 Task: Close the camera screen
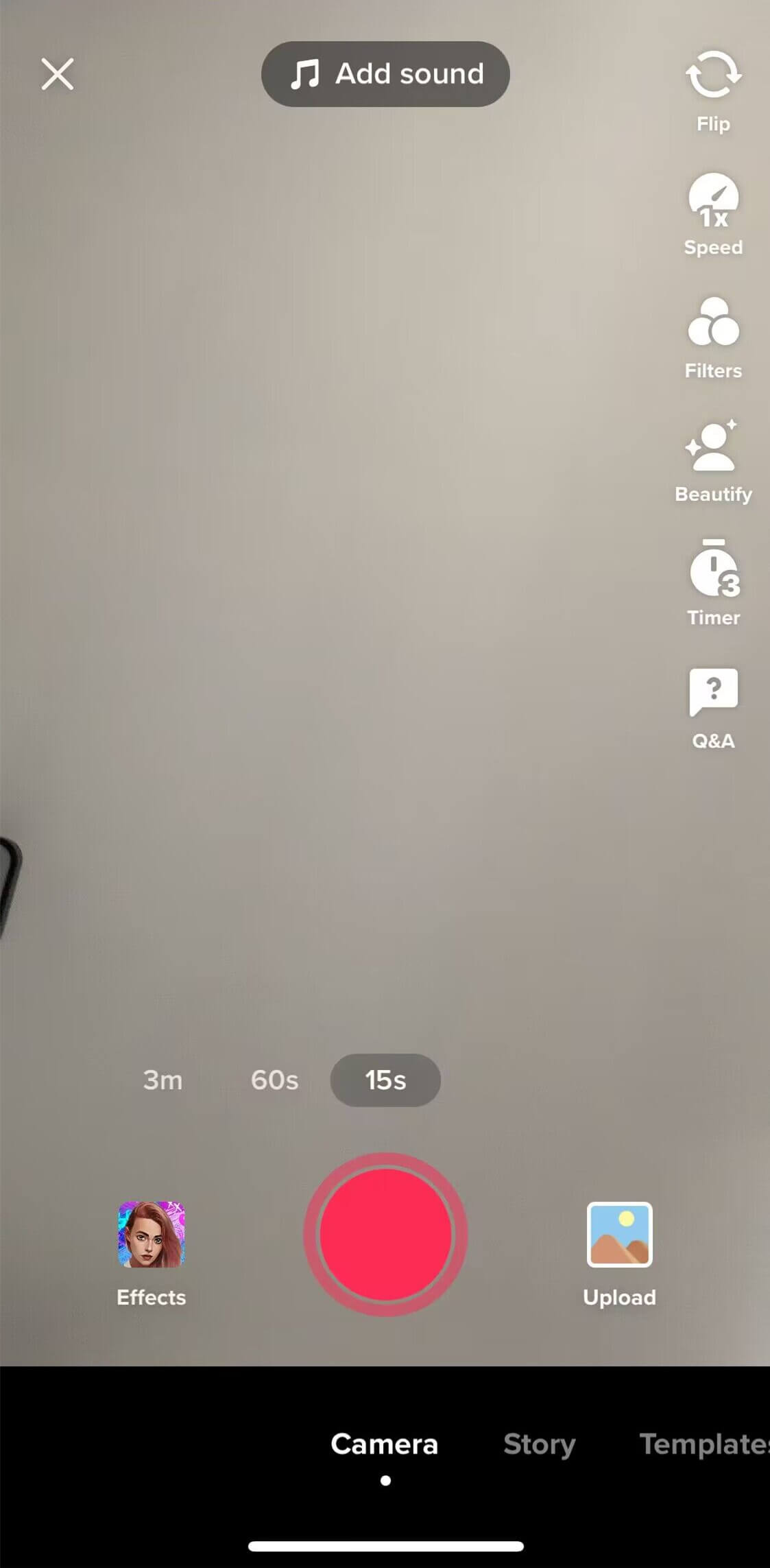point(57,74)
